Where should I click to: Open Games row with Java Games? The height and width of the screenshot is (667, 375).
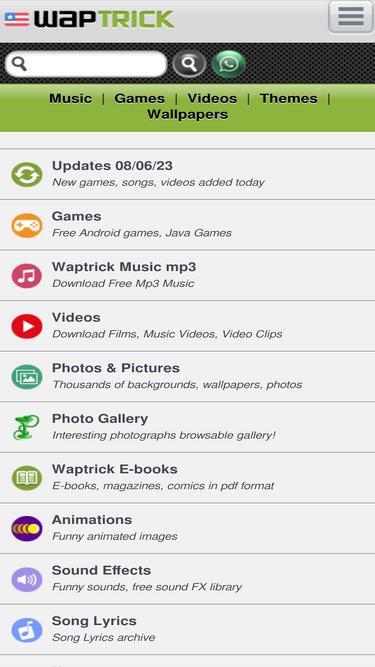(x=188, y=225)
